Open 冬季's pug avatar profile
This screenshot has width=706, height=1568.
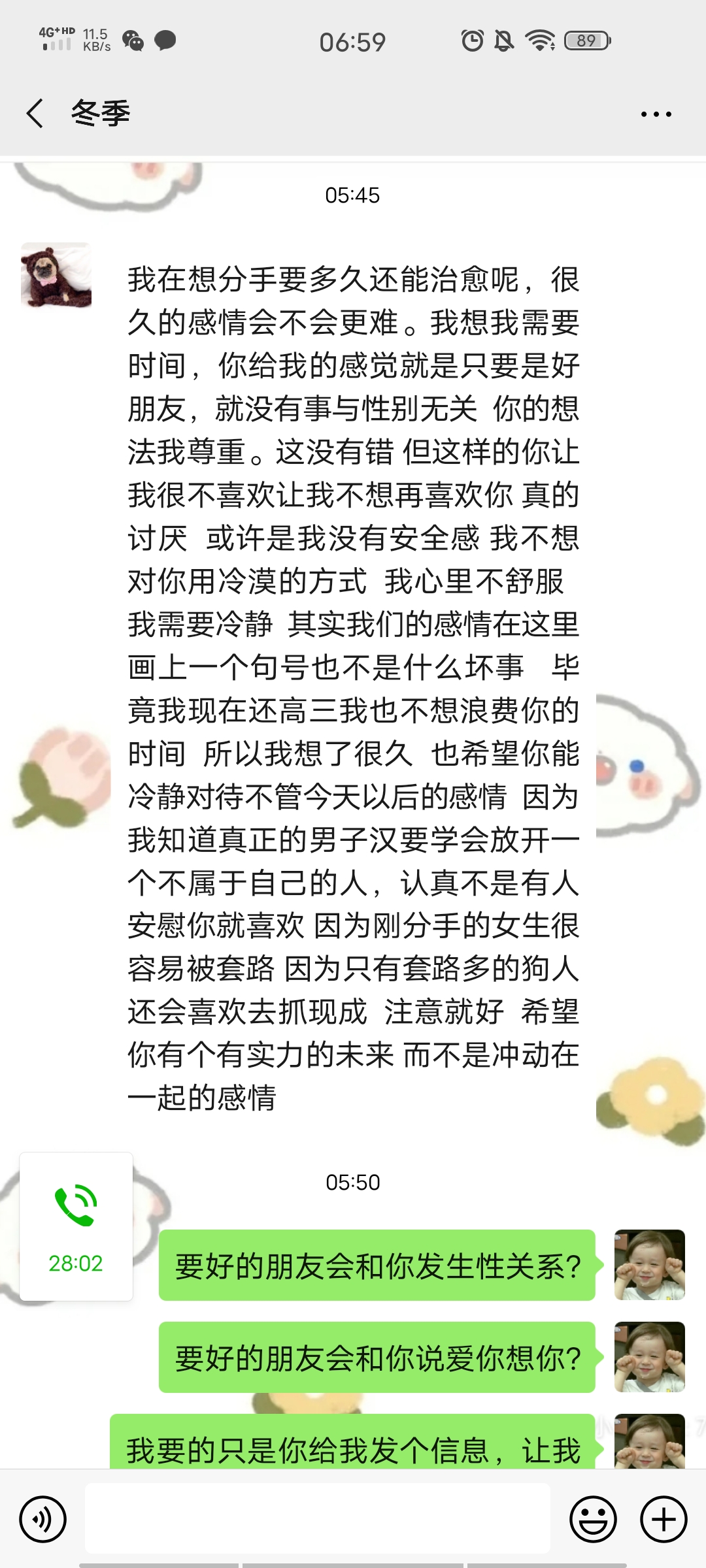[x=56, y=275]
